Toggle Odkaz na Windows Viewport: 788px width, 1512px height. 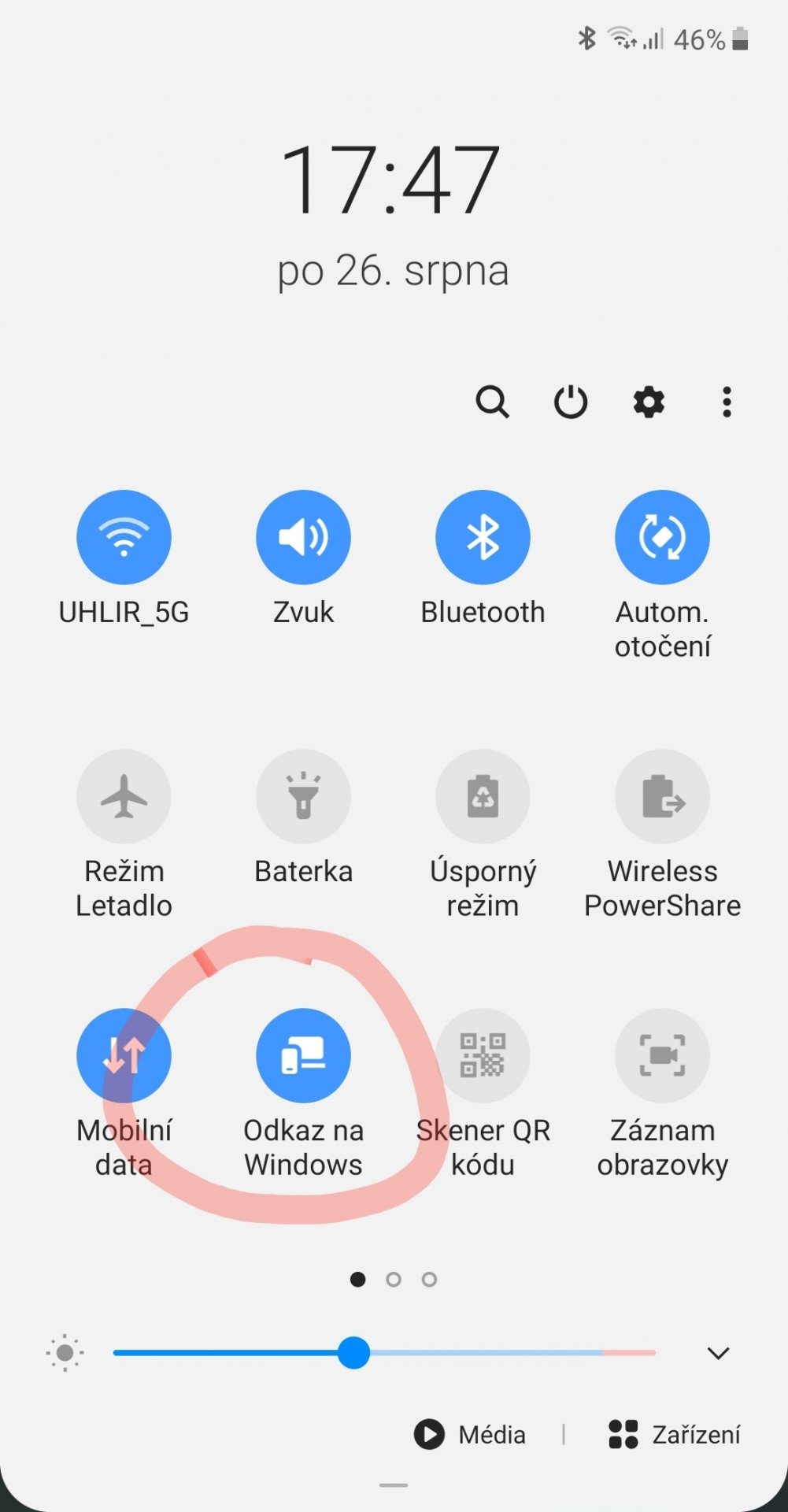pos(303,1055)
